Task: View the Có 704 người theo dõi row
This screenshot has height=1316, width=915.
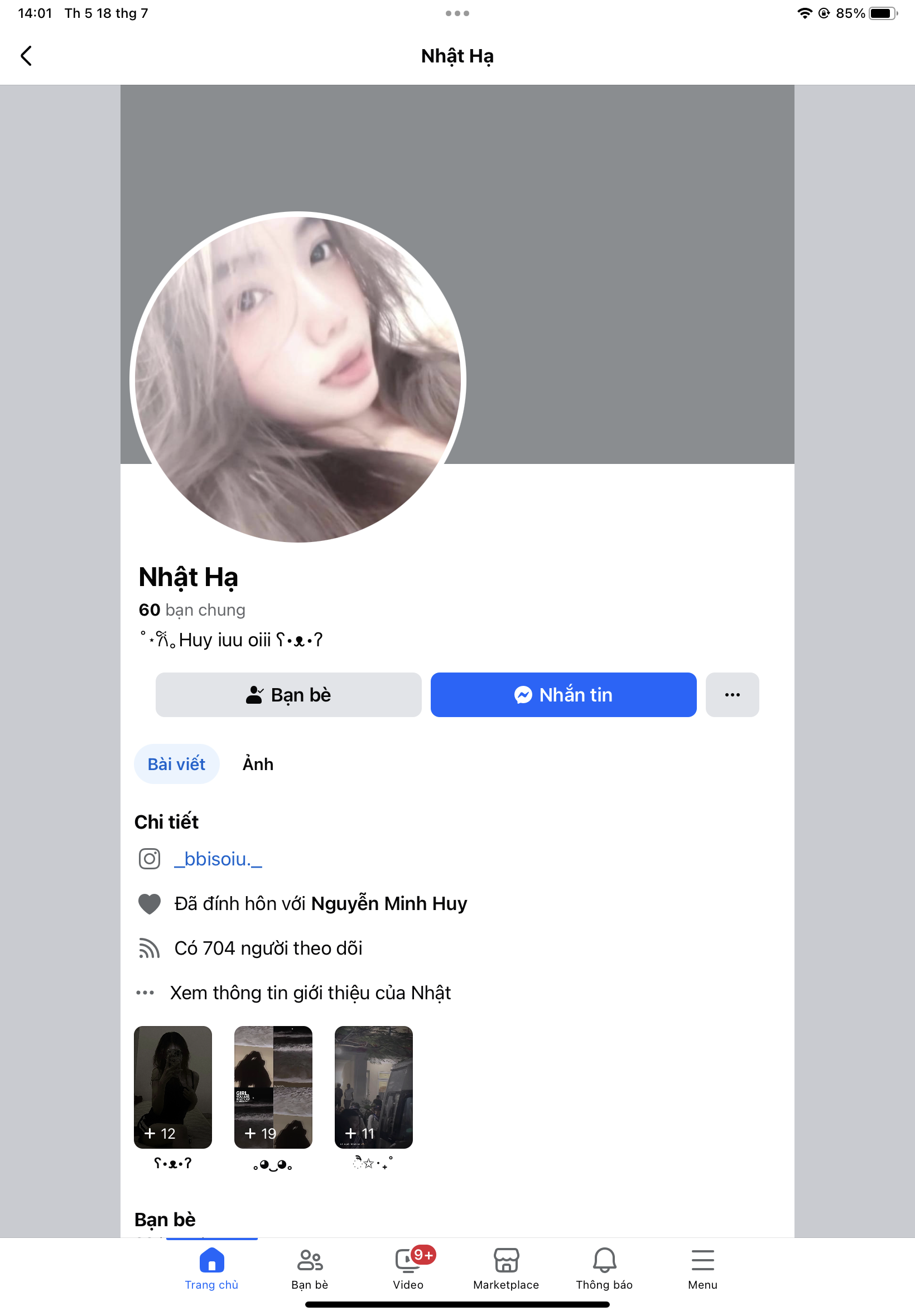Action: (x=268, y=948)
